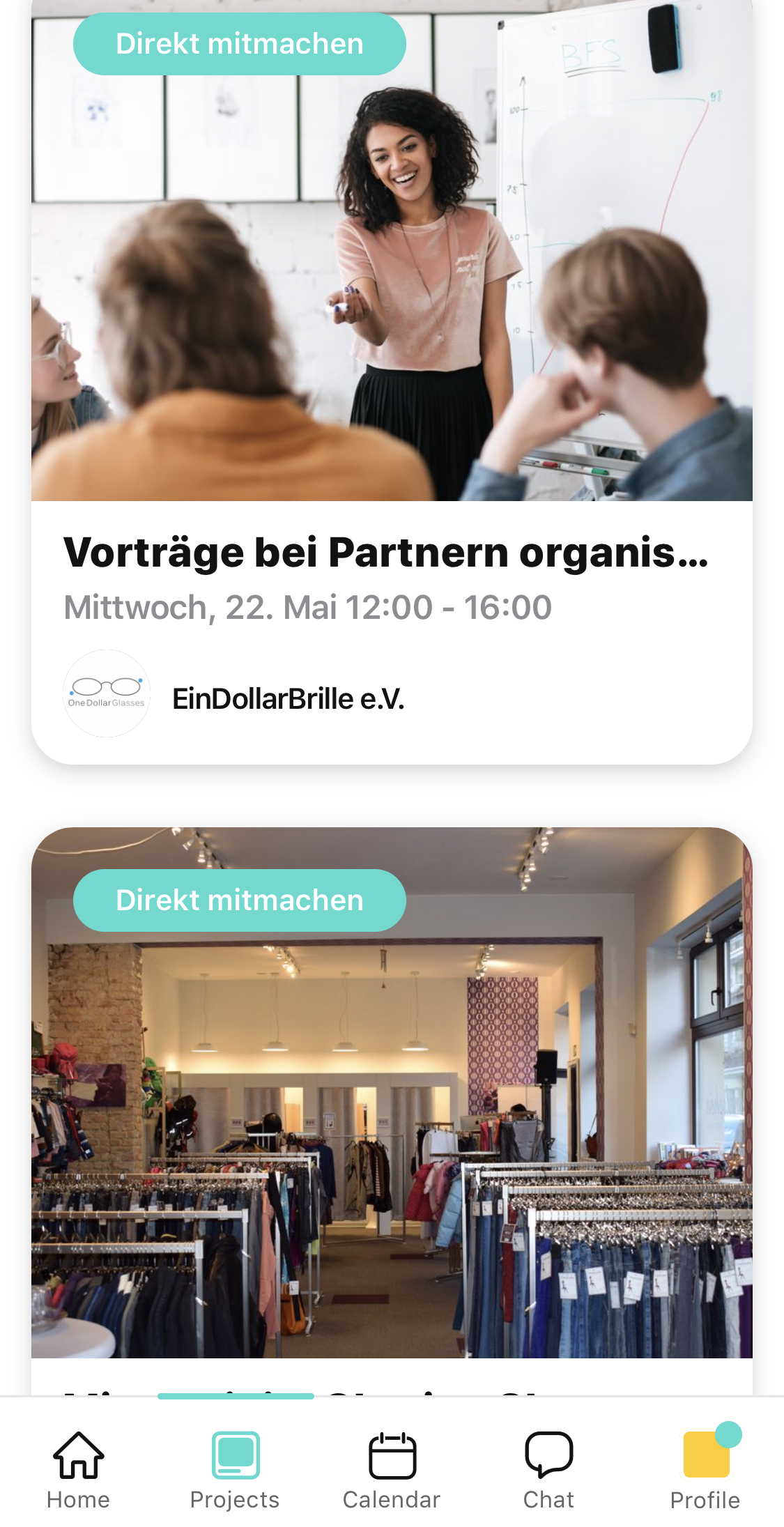Select the Projects tab
This screenshot has width=784, height=1527.
[235, 1471]
